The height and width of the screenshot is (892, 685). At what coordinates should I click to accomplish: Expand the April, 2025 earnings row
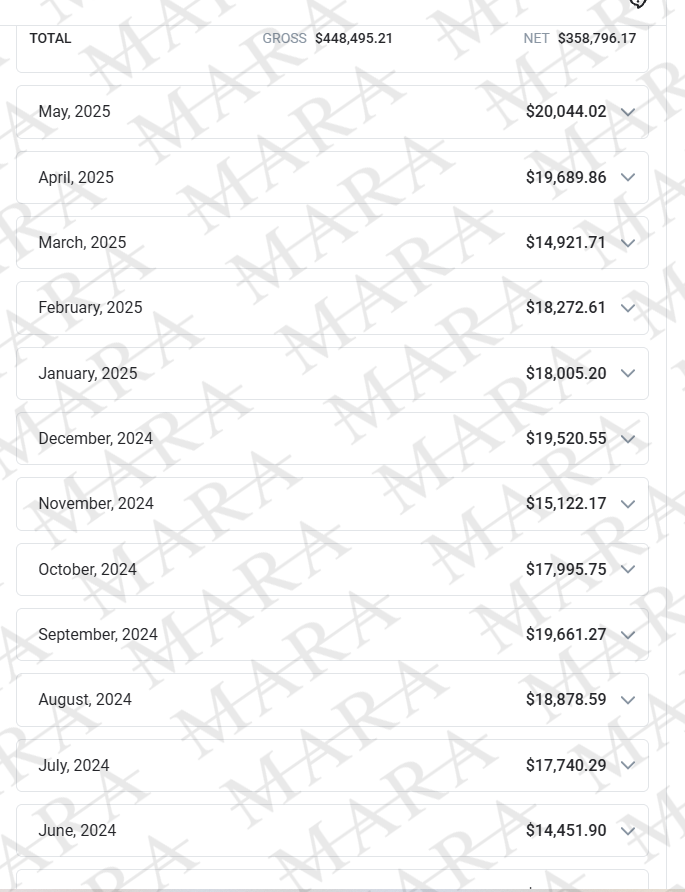(x=628, y=177)
